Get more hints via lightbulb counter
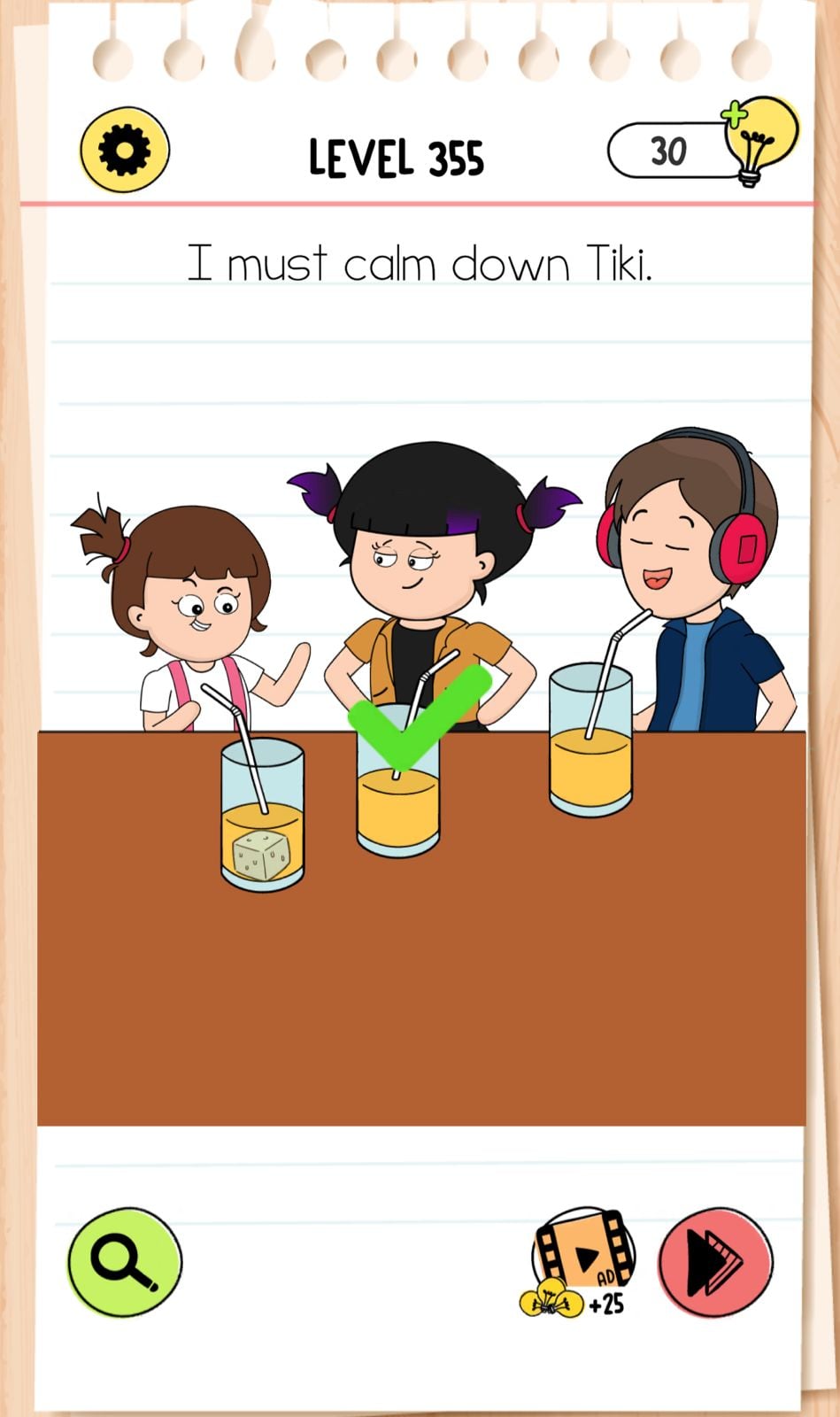Image resolution: width=840 pixels, height=1417 pixels. (704, 149)
